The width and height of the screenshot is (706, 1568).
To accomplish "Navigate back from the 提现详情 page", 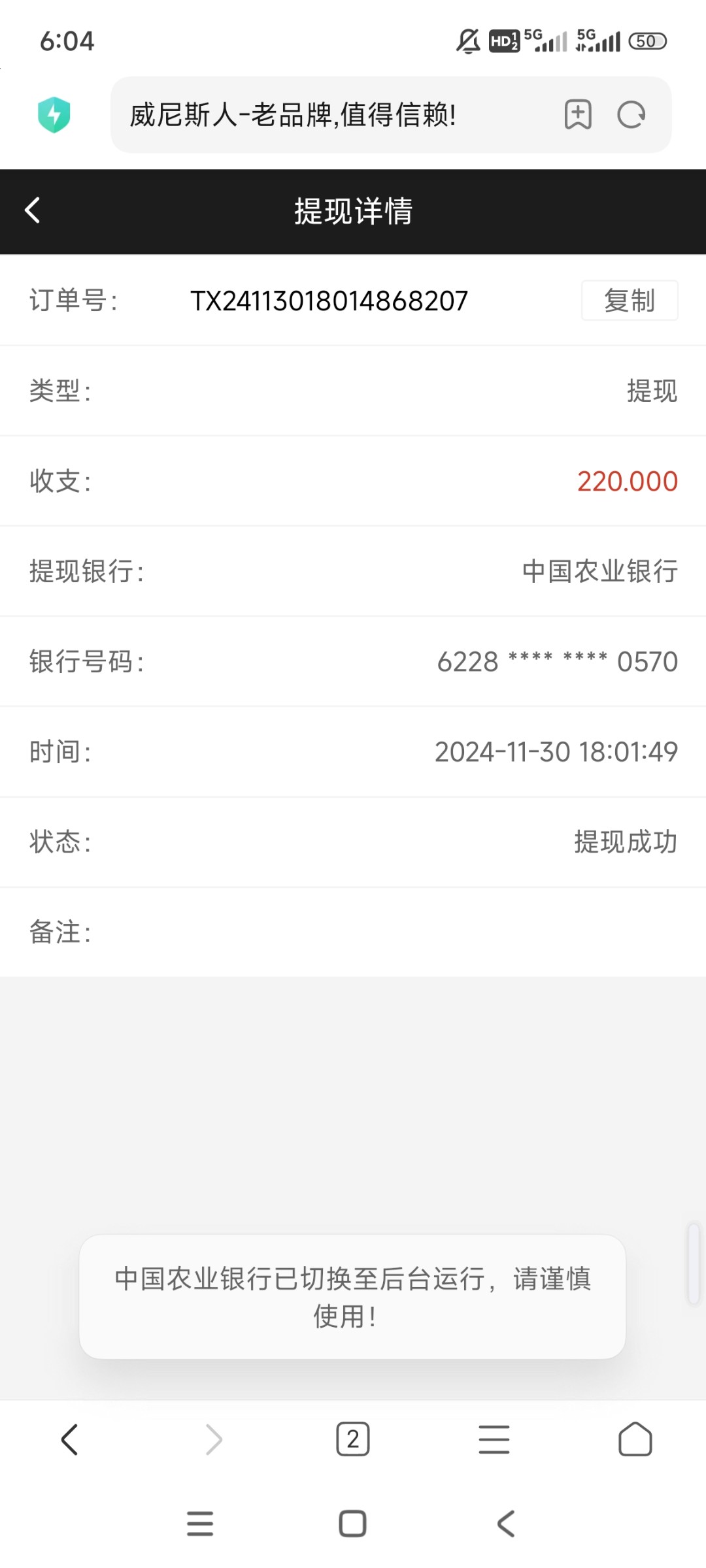I will (x=32, y=210).
